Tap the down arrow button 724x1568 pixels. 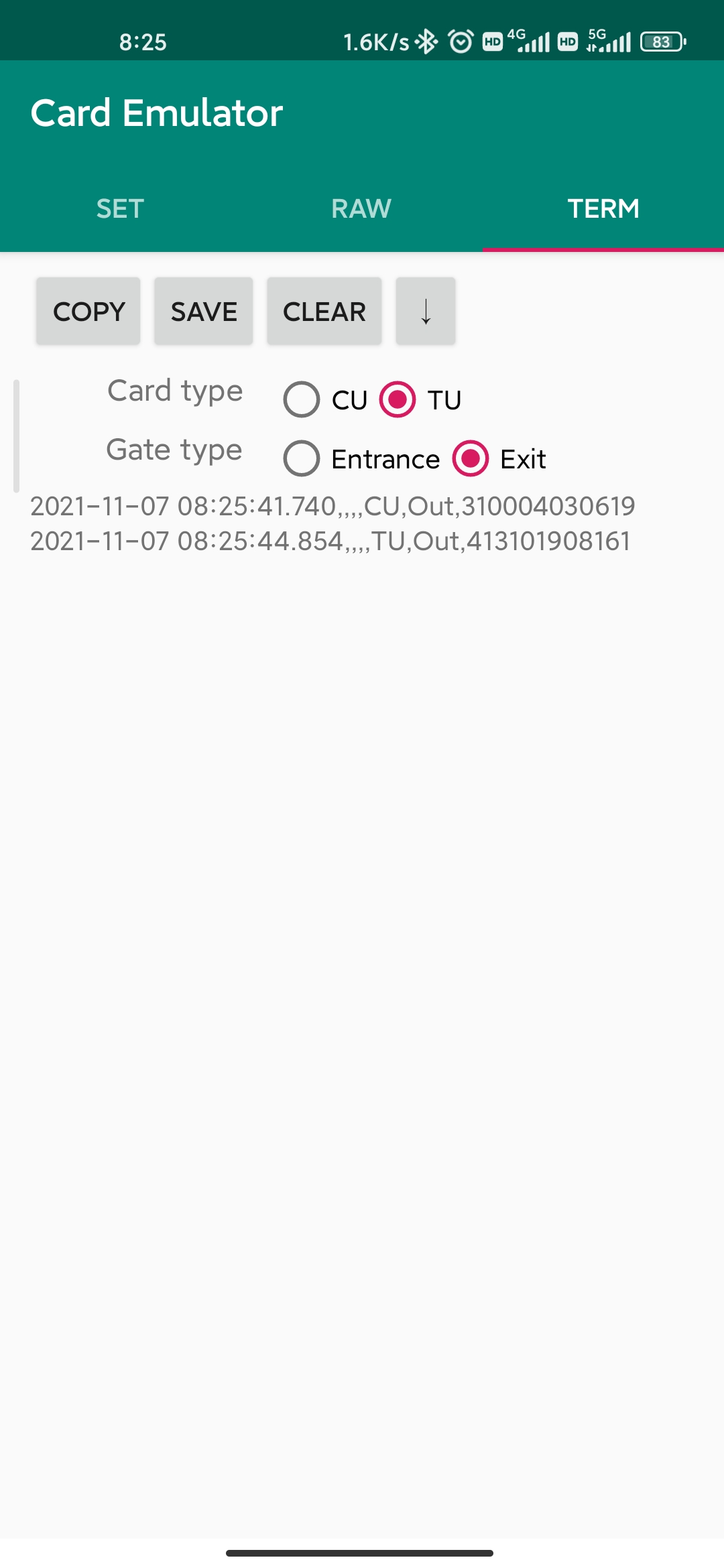click(x=426, y=312)
